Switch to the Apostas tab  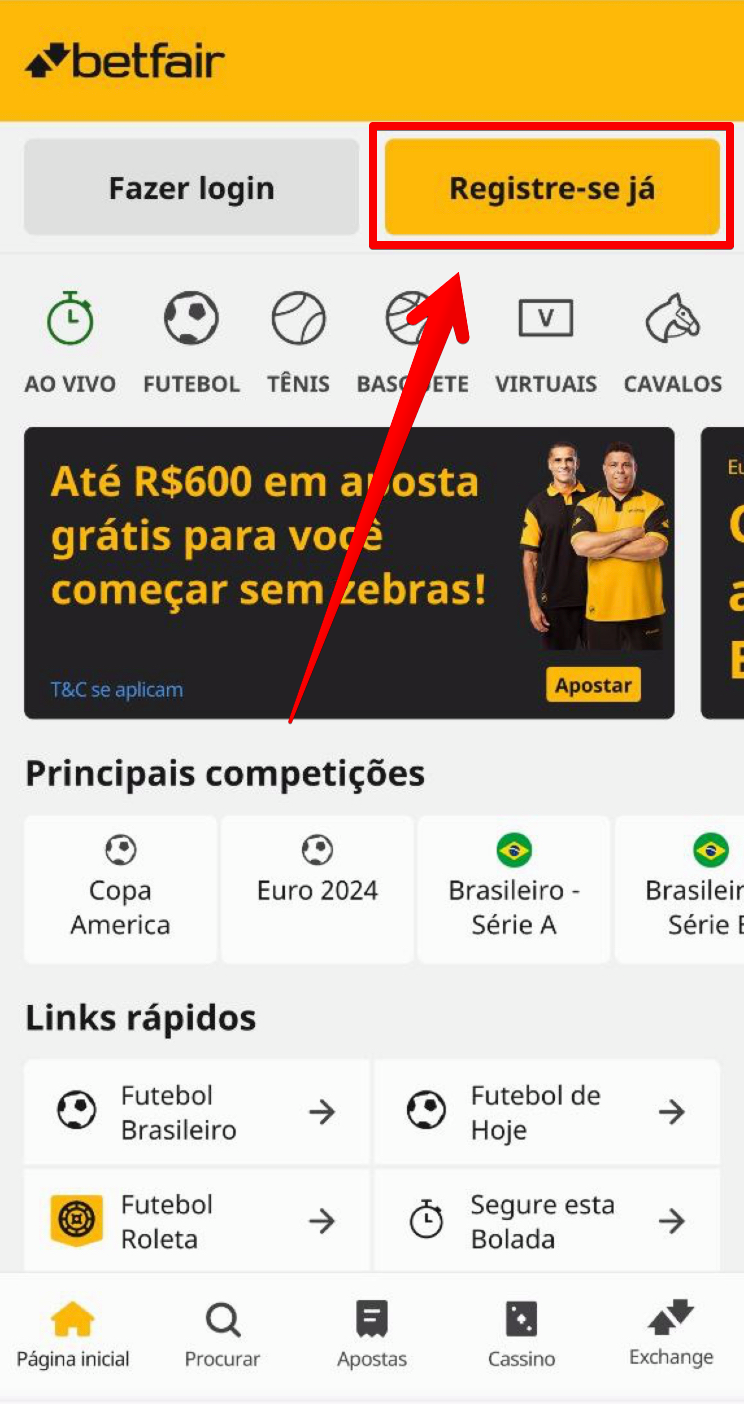[x=372, y=1336]
